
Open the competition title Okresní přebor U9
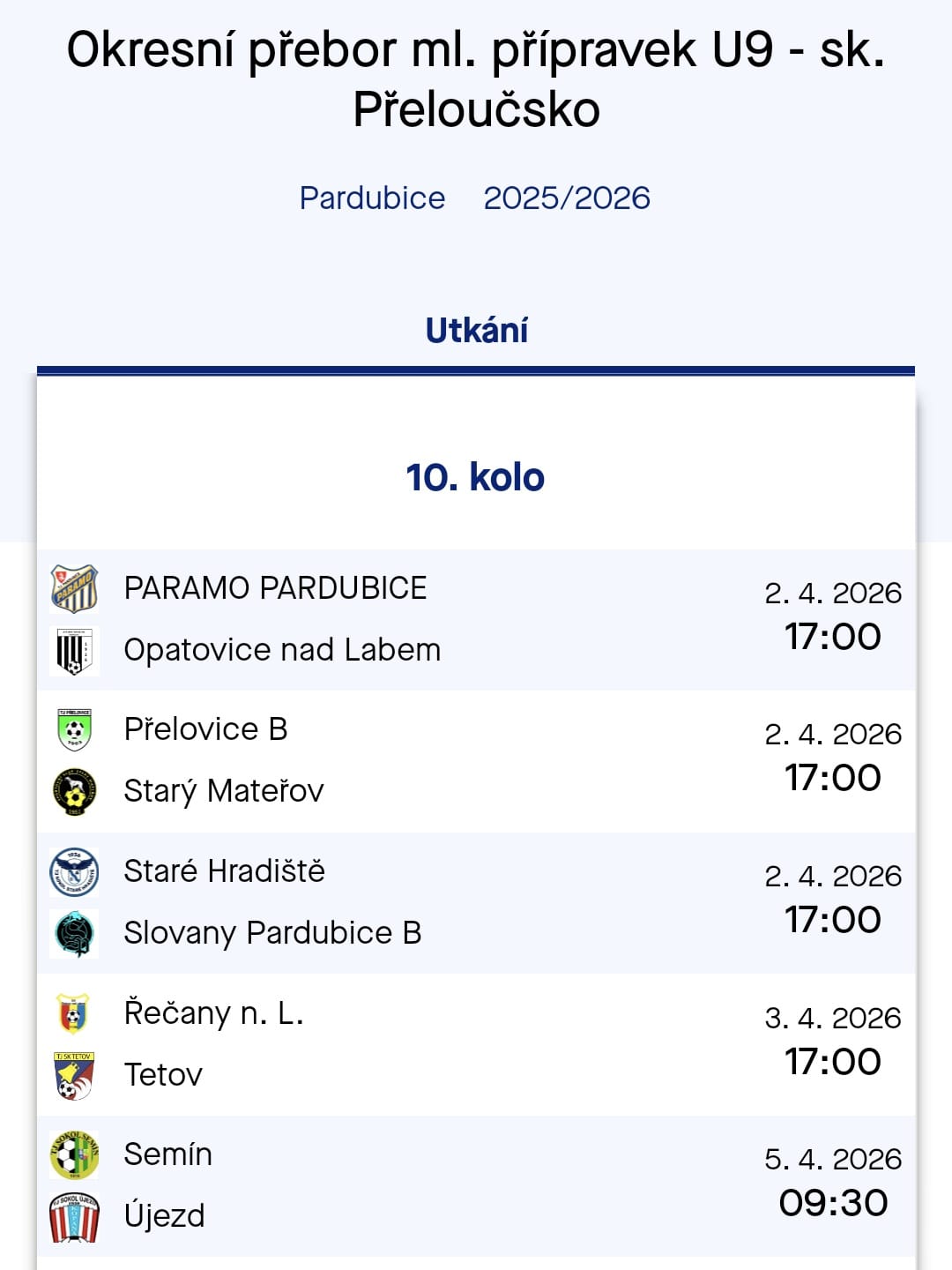tap(474, 79)
